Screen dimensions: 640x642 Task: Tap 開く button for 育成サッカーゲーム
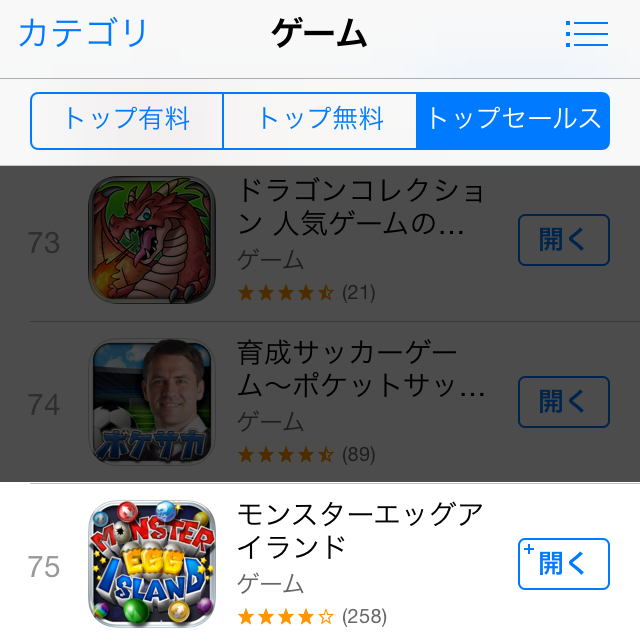click(563, 402)
